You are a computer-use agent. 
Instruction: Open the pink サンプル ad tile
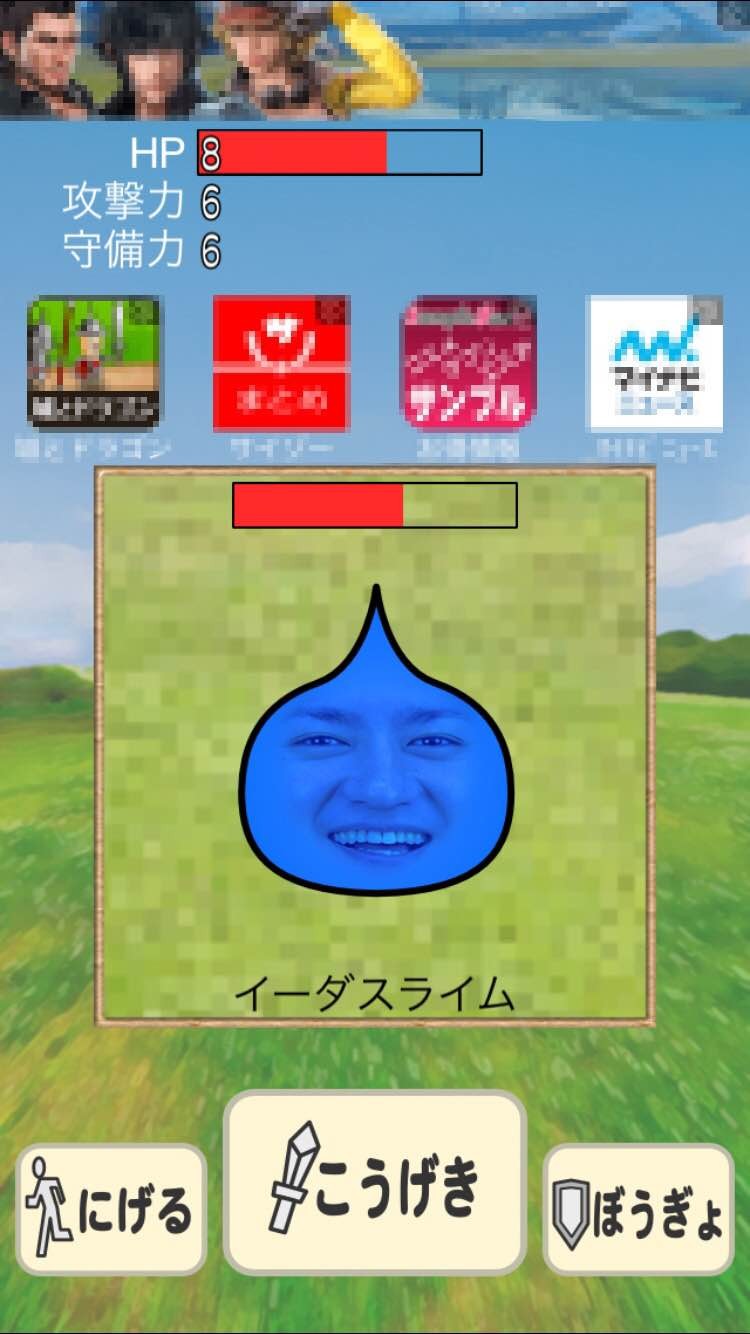click(x=468, y=362)
